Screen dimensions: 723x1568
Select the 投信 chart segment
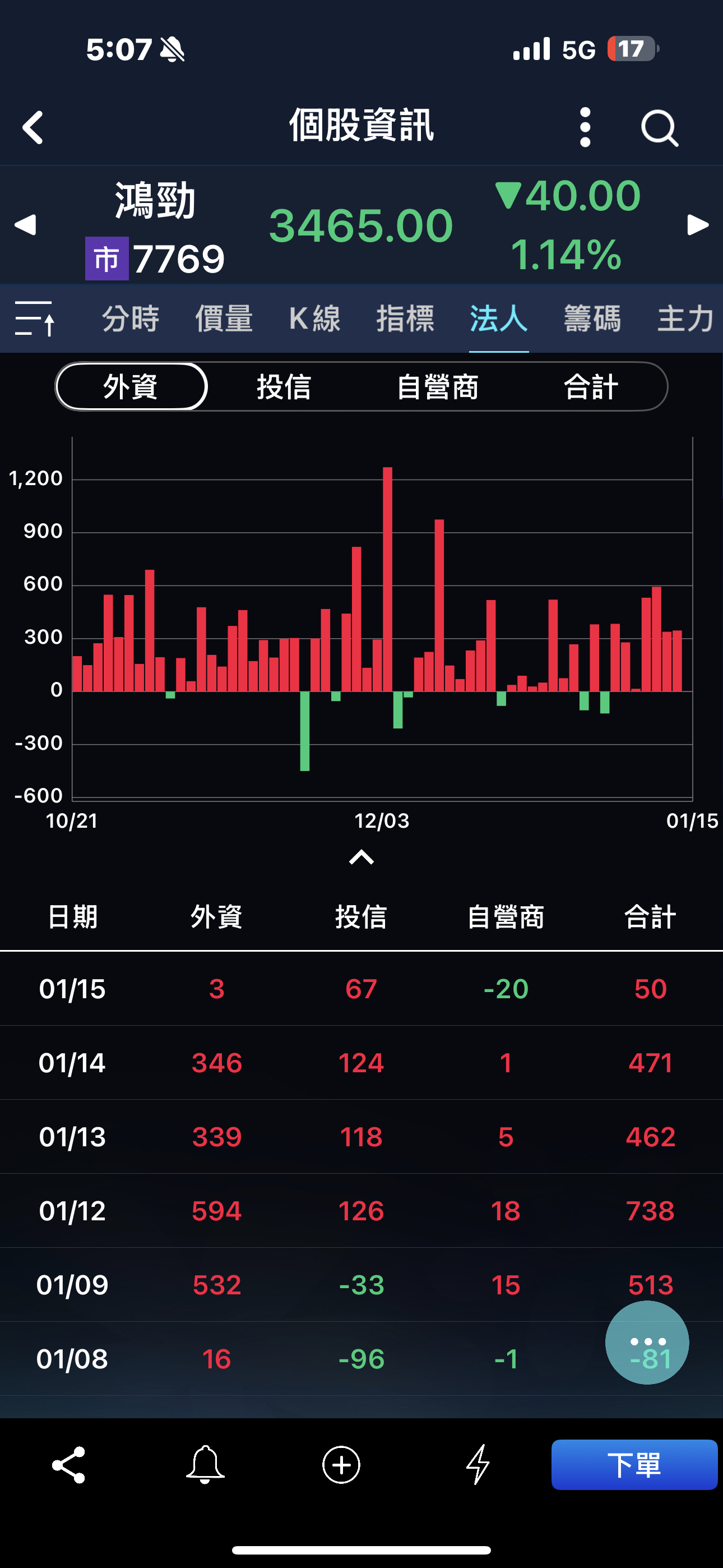[284, 386]
